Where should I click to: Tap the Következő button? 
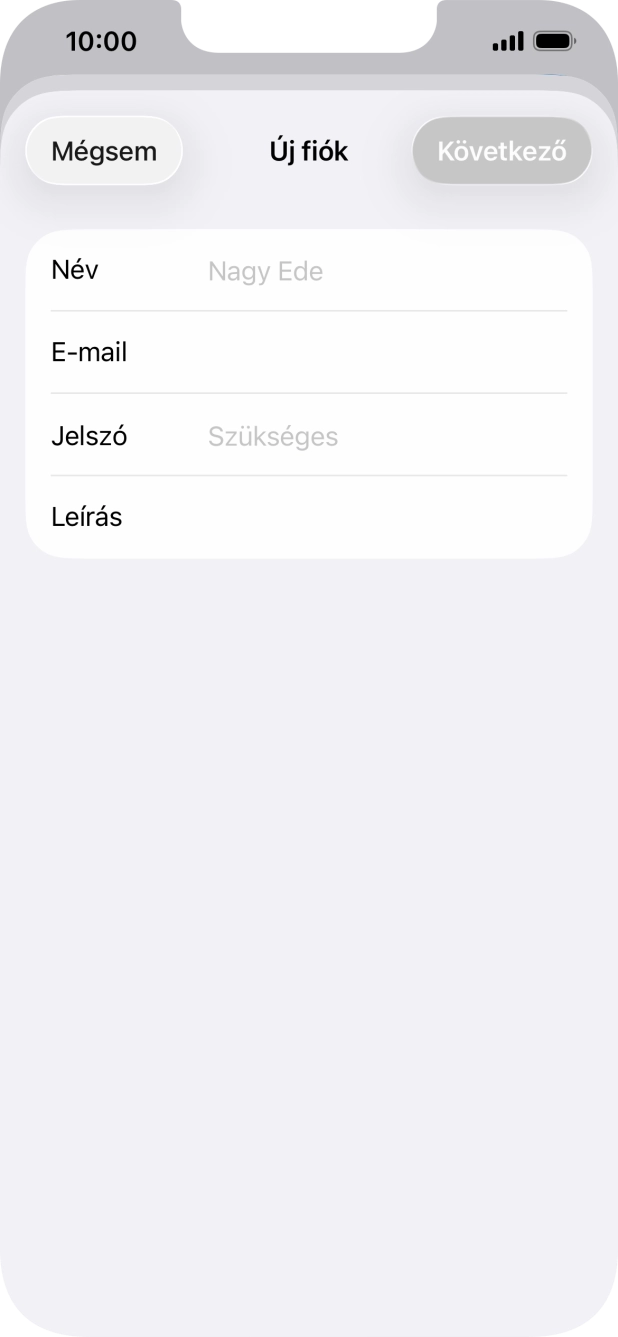click(501, 151)
